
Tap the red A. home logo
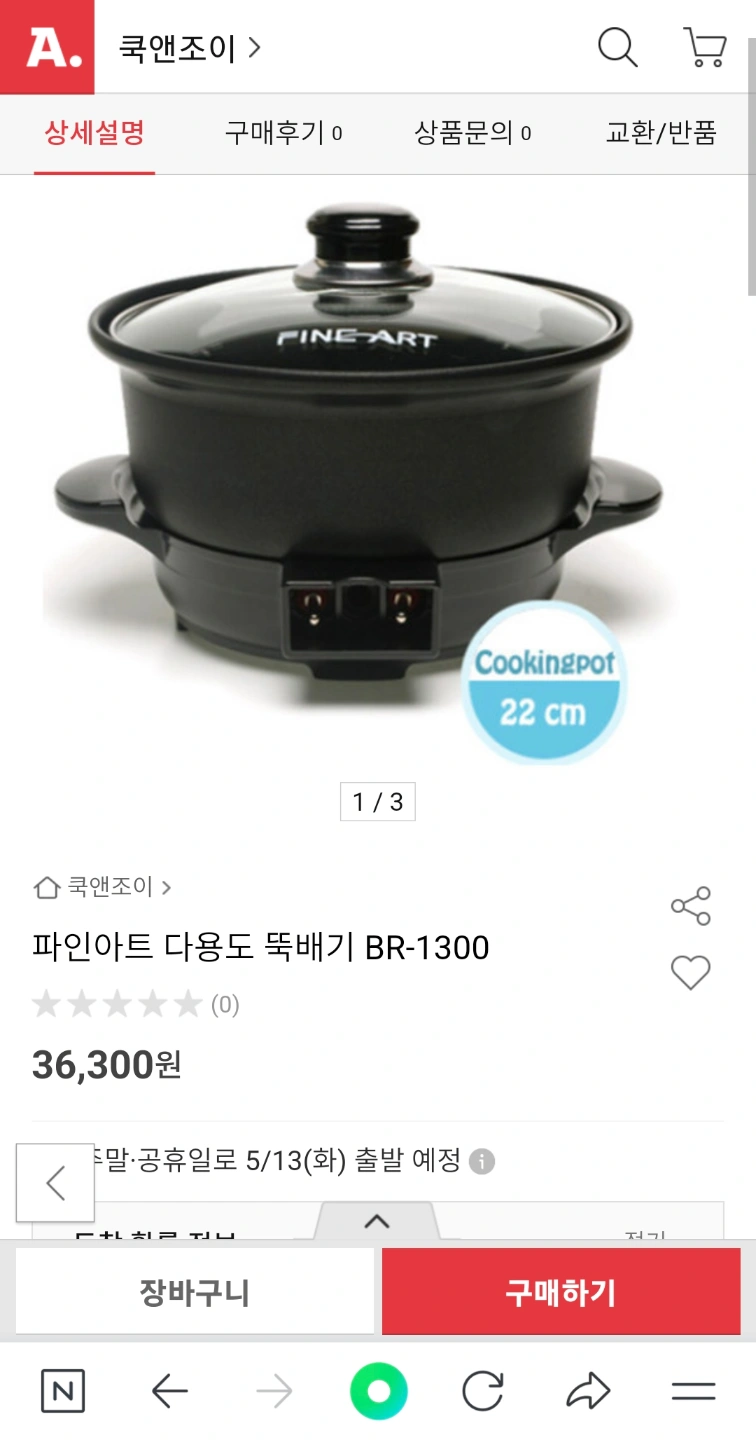(x=47, y=47)
